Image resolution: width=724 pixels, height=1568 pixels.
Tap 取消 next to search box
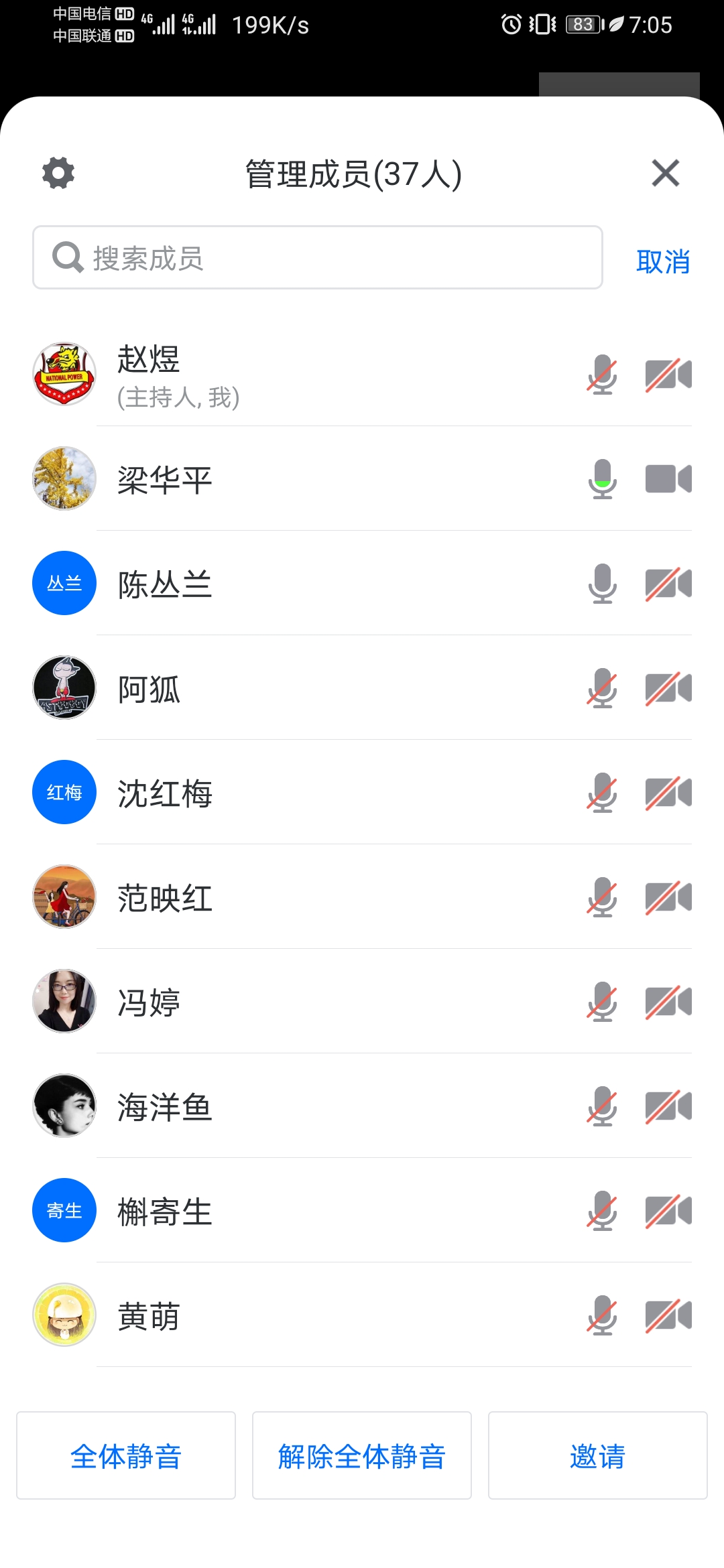coord(662,261)
